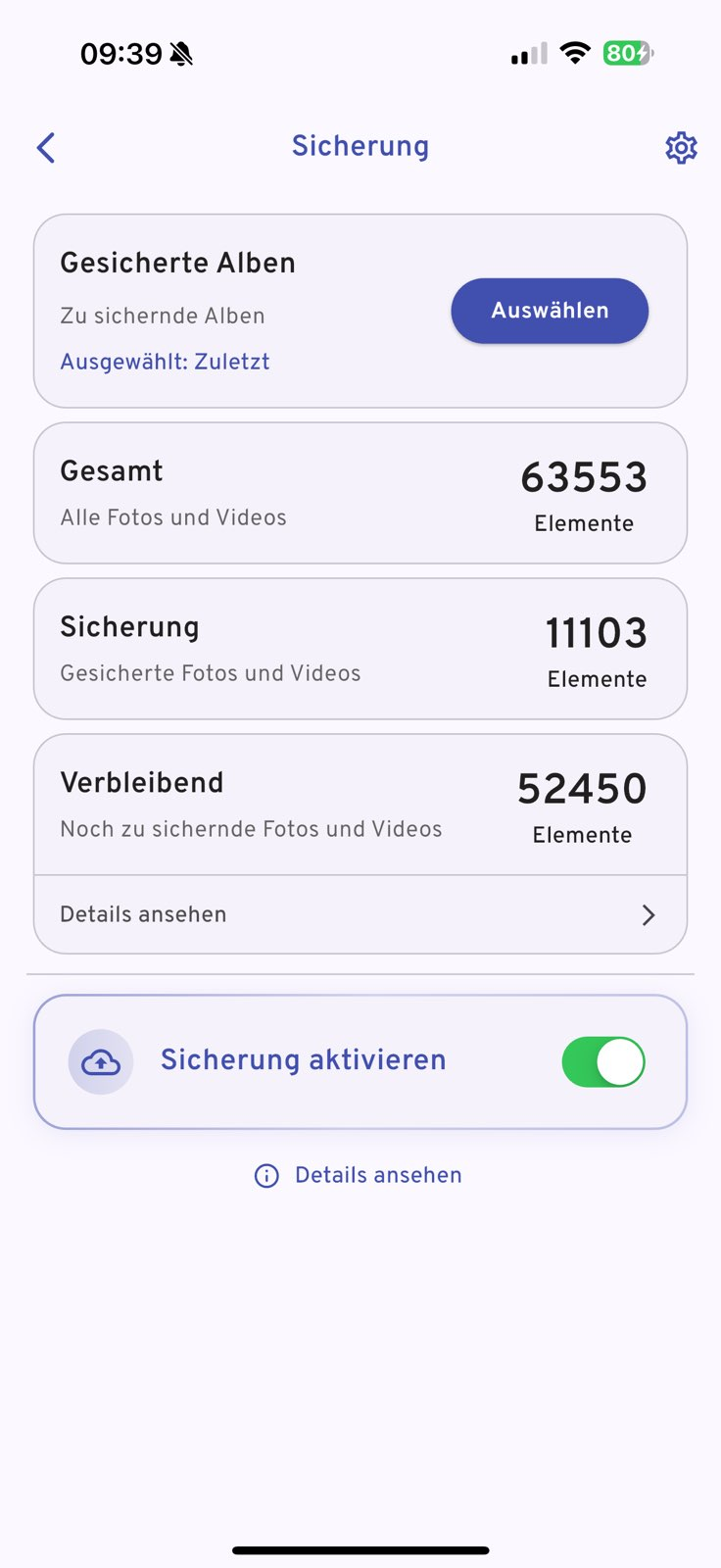
Task: Open Details ansehen under Verbleibend
Action: click(360, 914)
